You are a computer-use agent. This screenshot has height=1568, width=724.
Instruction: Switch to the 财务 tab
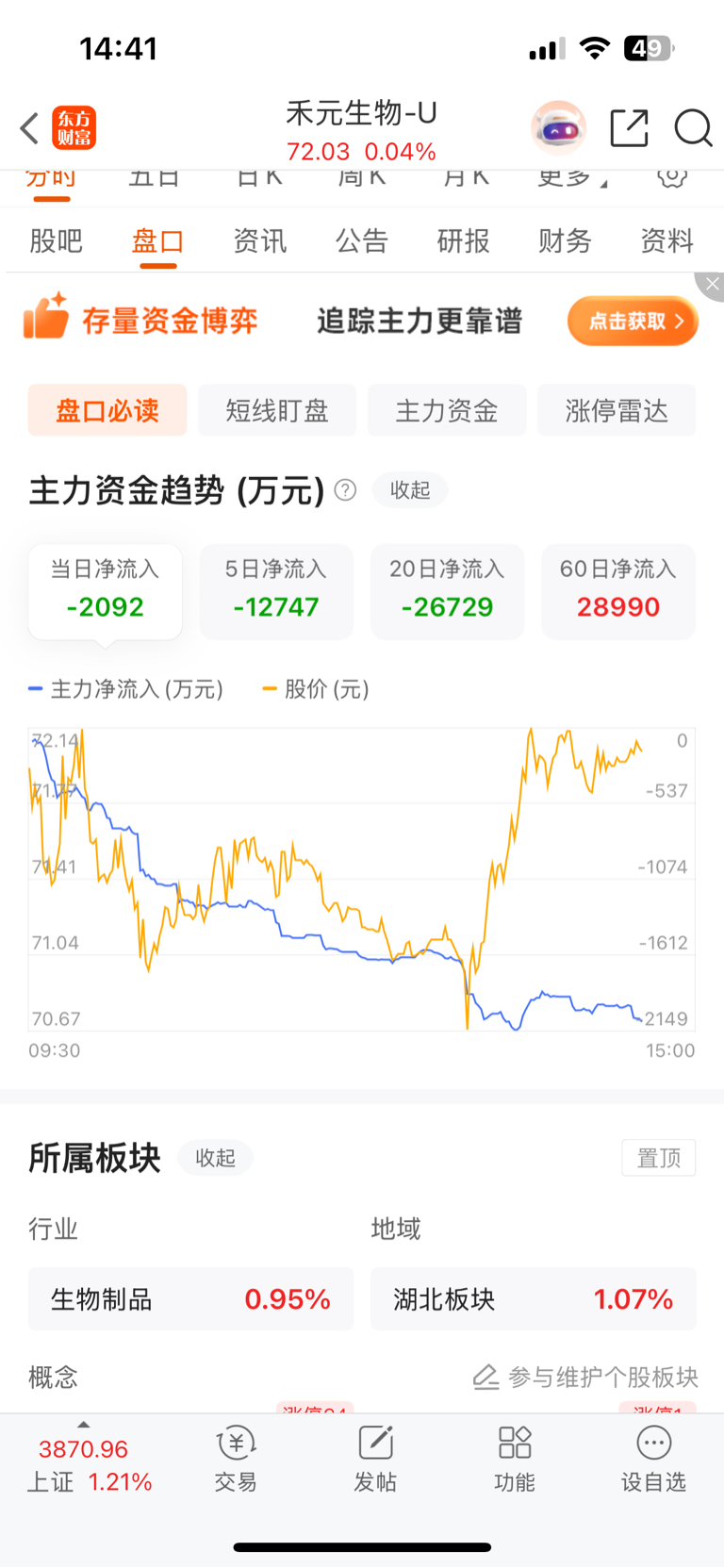tap(565, 241)
